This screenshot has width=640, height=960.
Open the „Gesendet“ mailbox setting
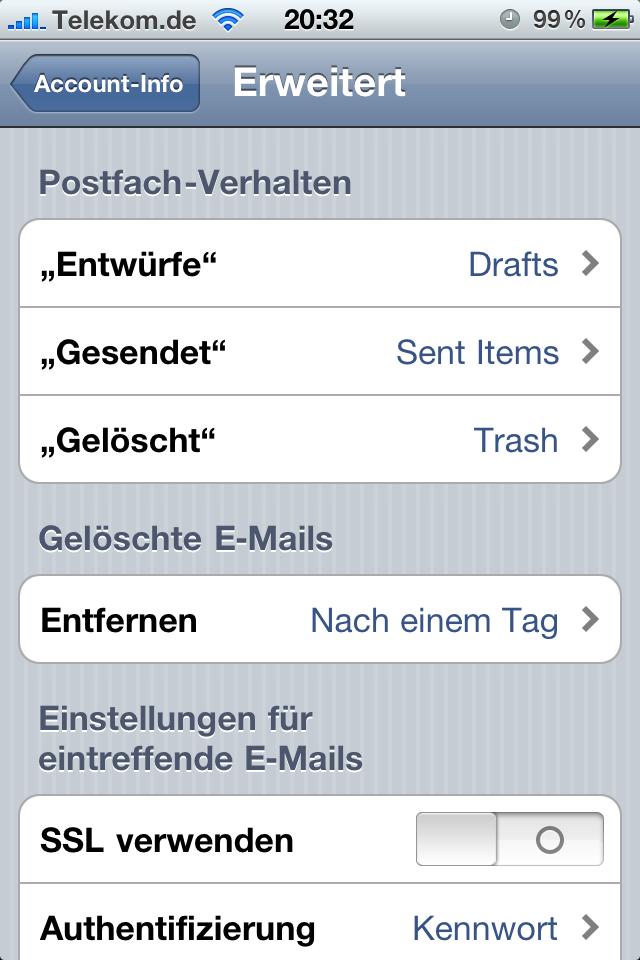coord(320,352)
